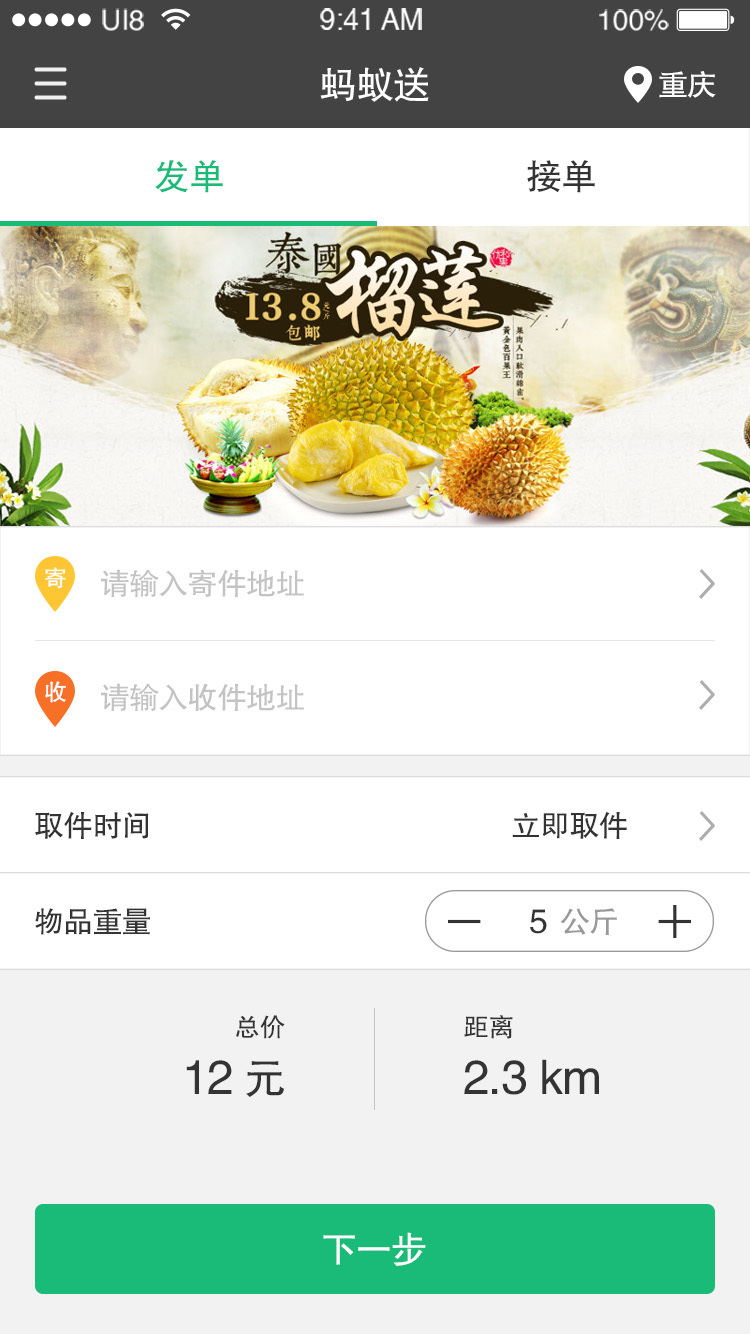
Task: Open the Thai durian promo banner
Action: (x=375, y=376)
